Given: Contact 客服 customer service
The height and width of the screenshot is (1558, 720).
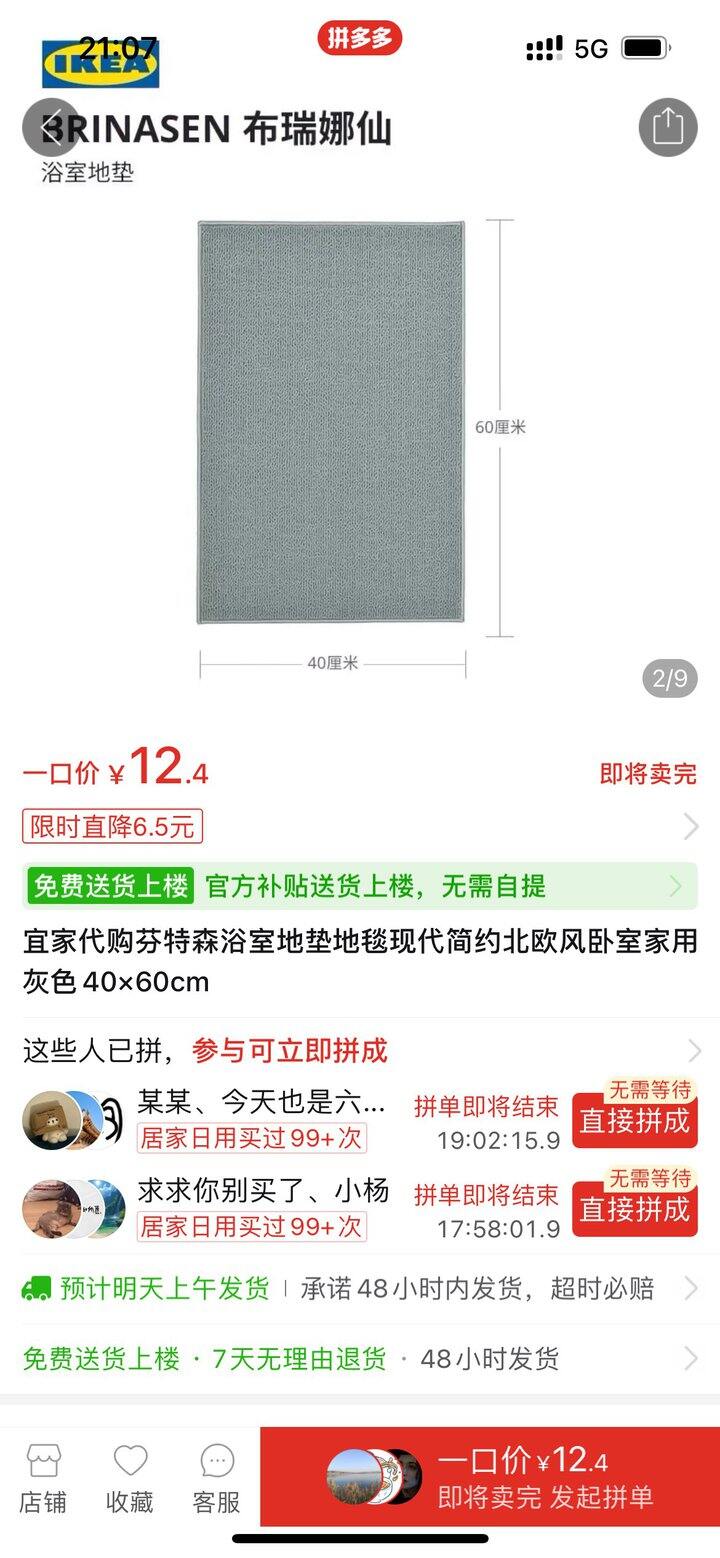Looking at the screenshot, I should 216,1479.
